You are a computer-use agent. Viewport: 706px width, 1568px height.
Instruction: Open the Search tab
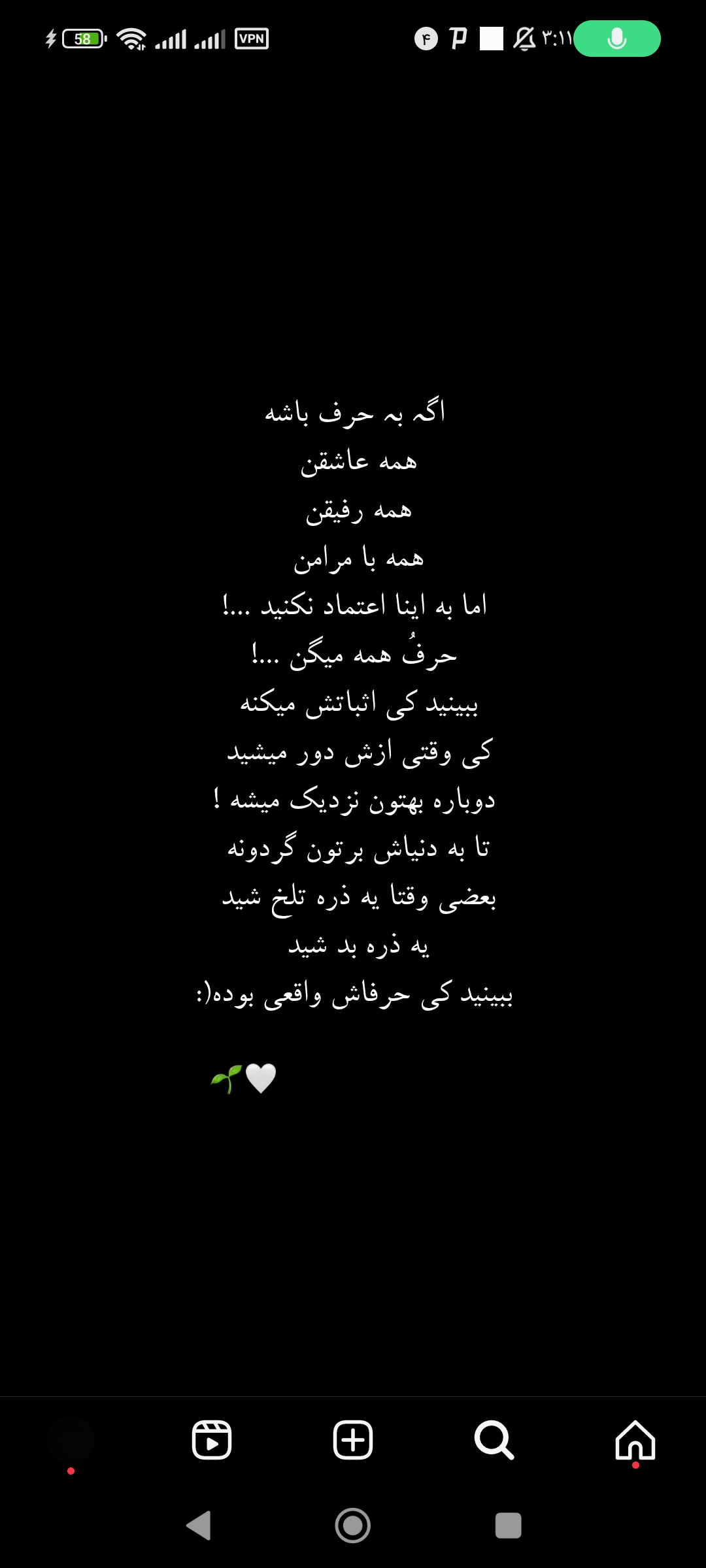click(x=494, y=1440)
